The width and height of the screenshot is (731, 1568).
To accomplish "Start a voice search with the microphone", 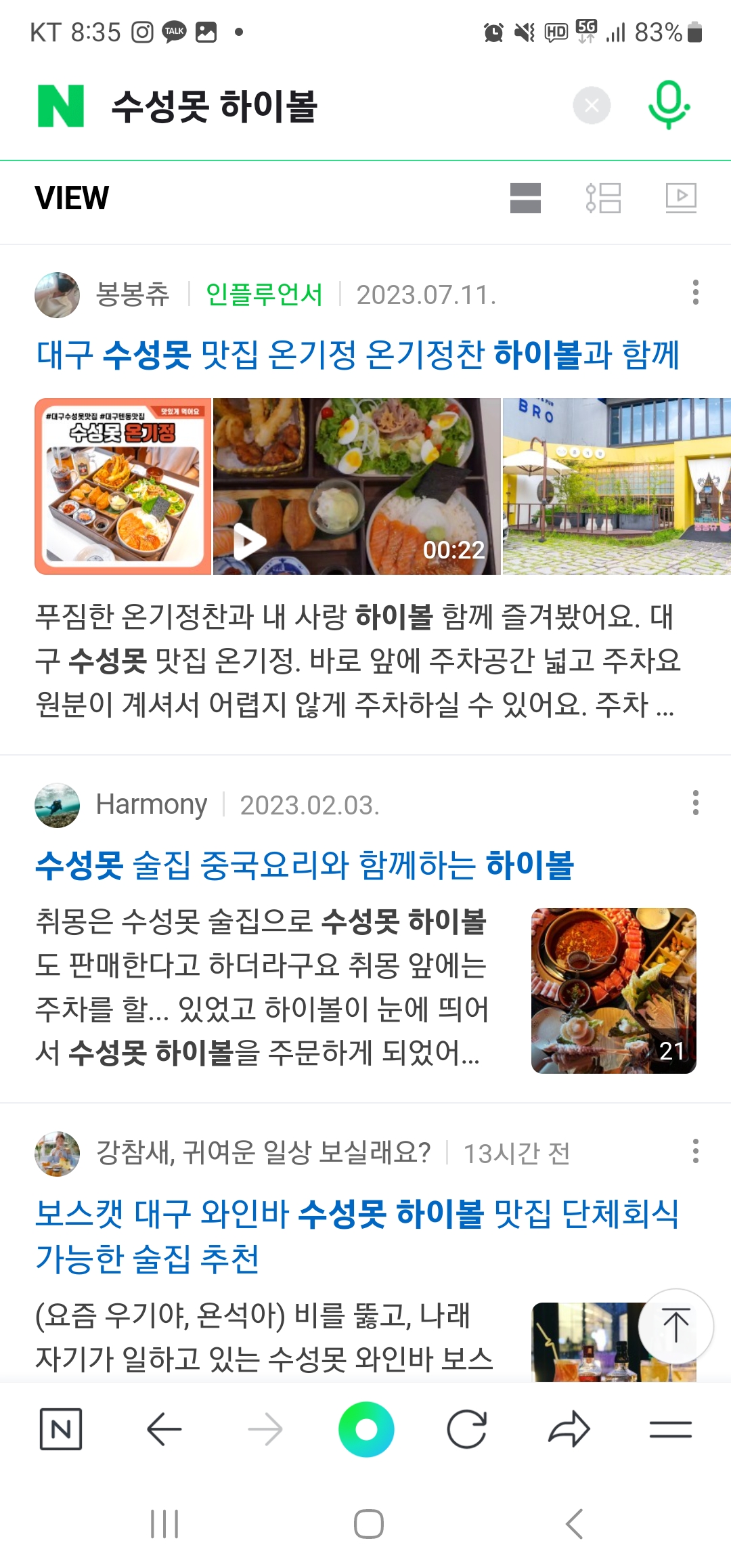I will pos(669,105).
